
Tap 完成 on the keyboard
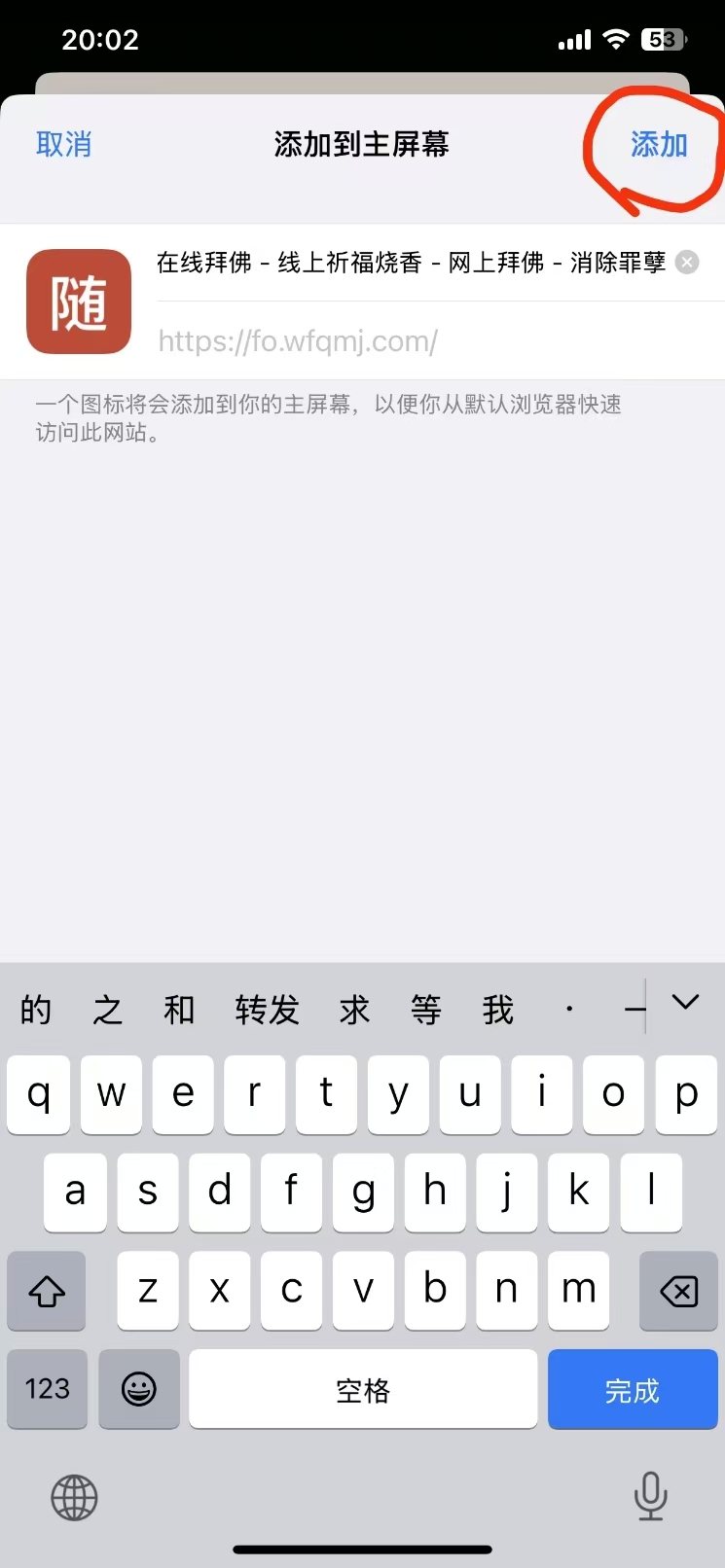tap(633, 1389)
